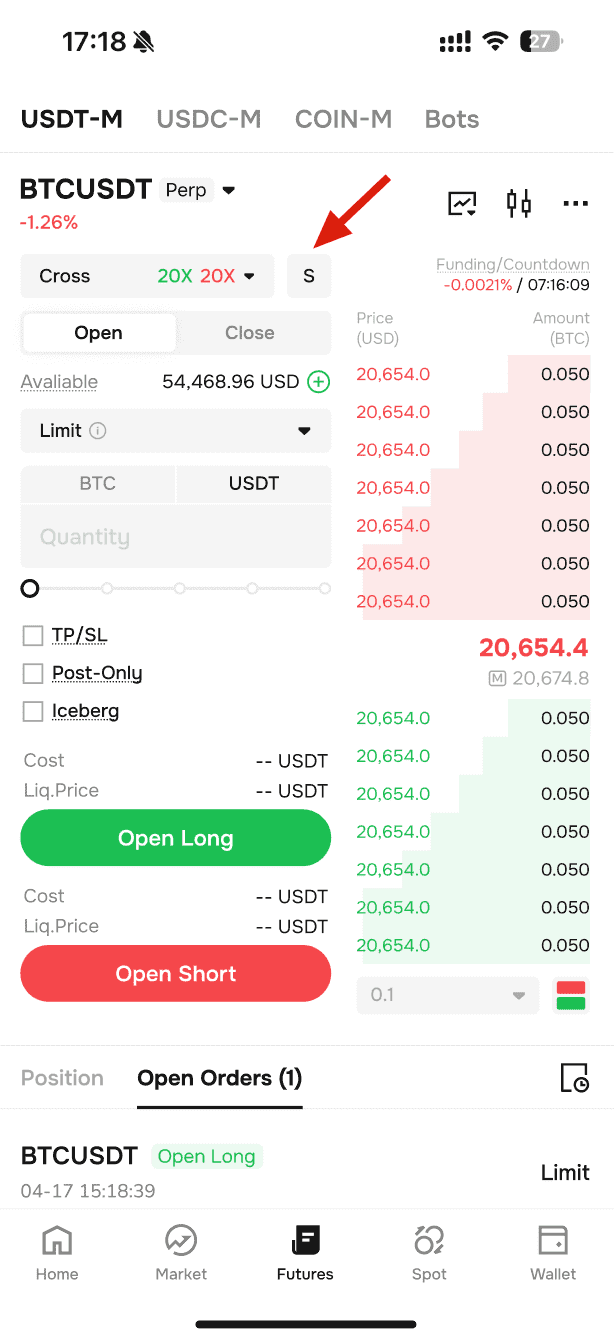614x1334 pixels.
Task: Switch to the USDC-M tab
Action: click(208, 119)
